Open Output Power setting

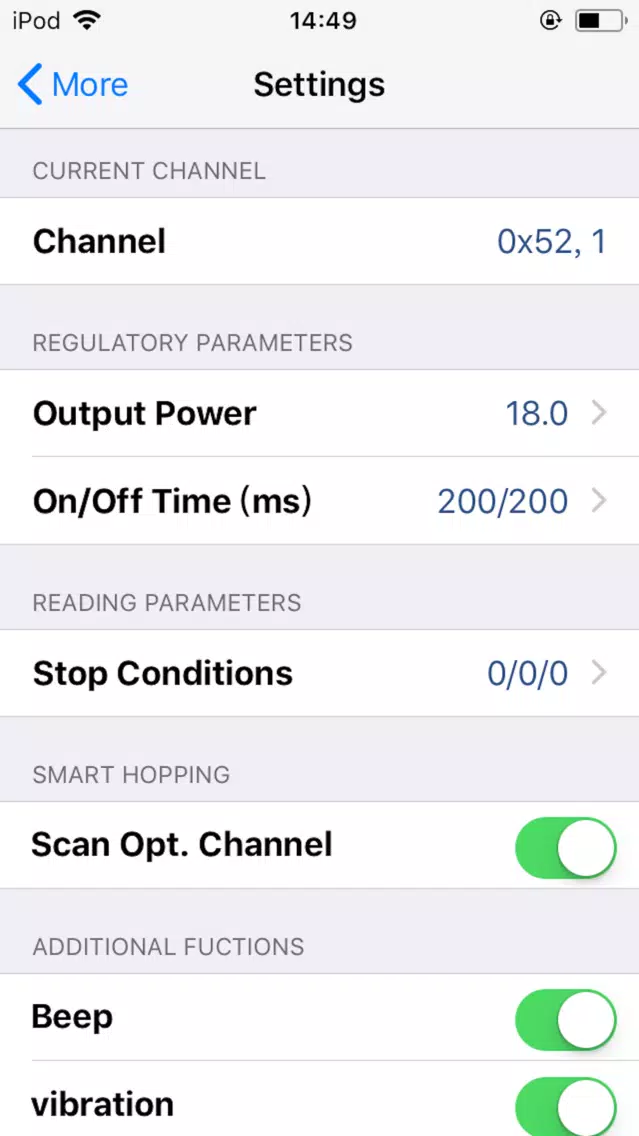click(x=319, y=413)
